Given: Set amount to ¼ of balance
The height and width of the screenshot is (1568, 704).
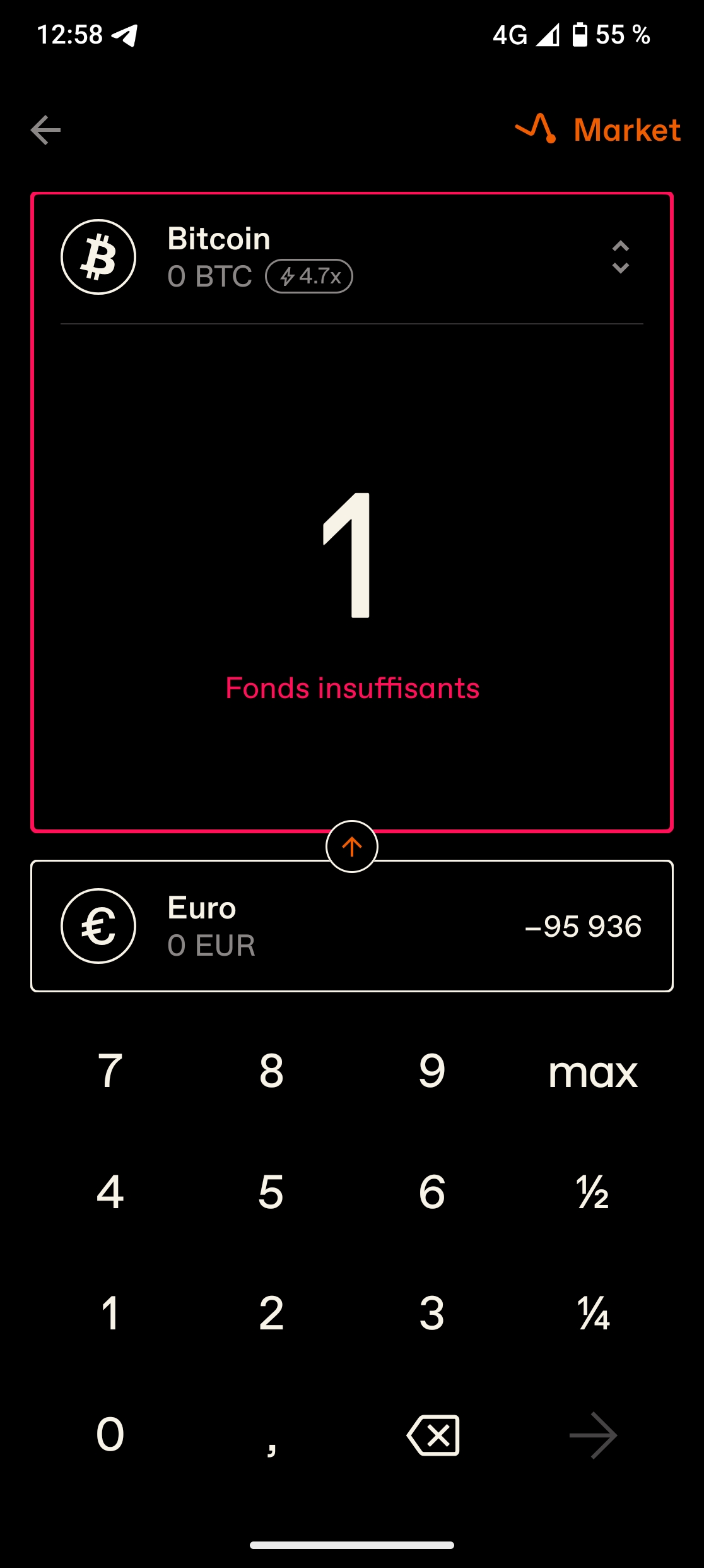Looking at the screenshot, I should coord(593,1314).
